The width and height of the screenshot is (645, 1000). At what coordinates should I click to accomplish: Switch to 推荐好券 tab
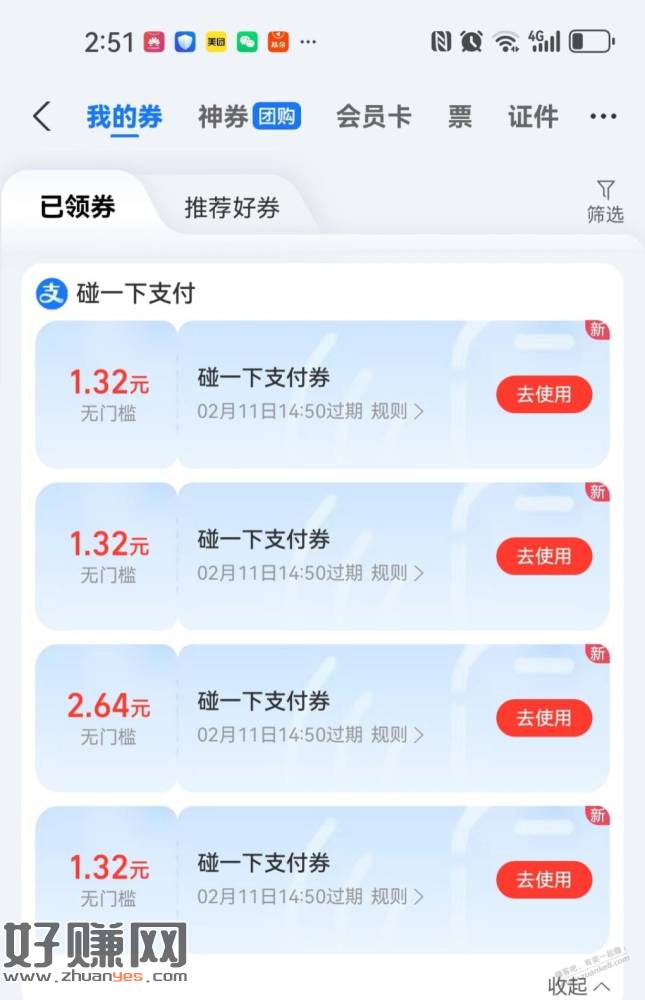[232, 208]
